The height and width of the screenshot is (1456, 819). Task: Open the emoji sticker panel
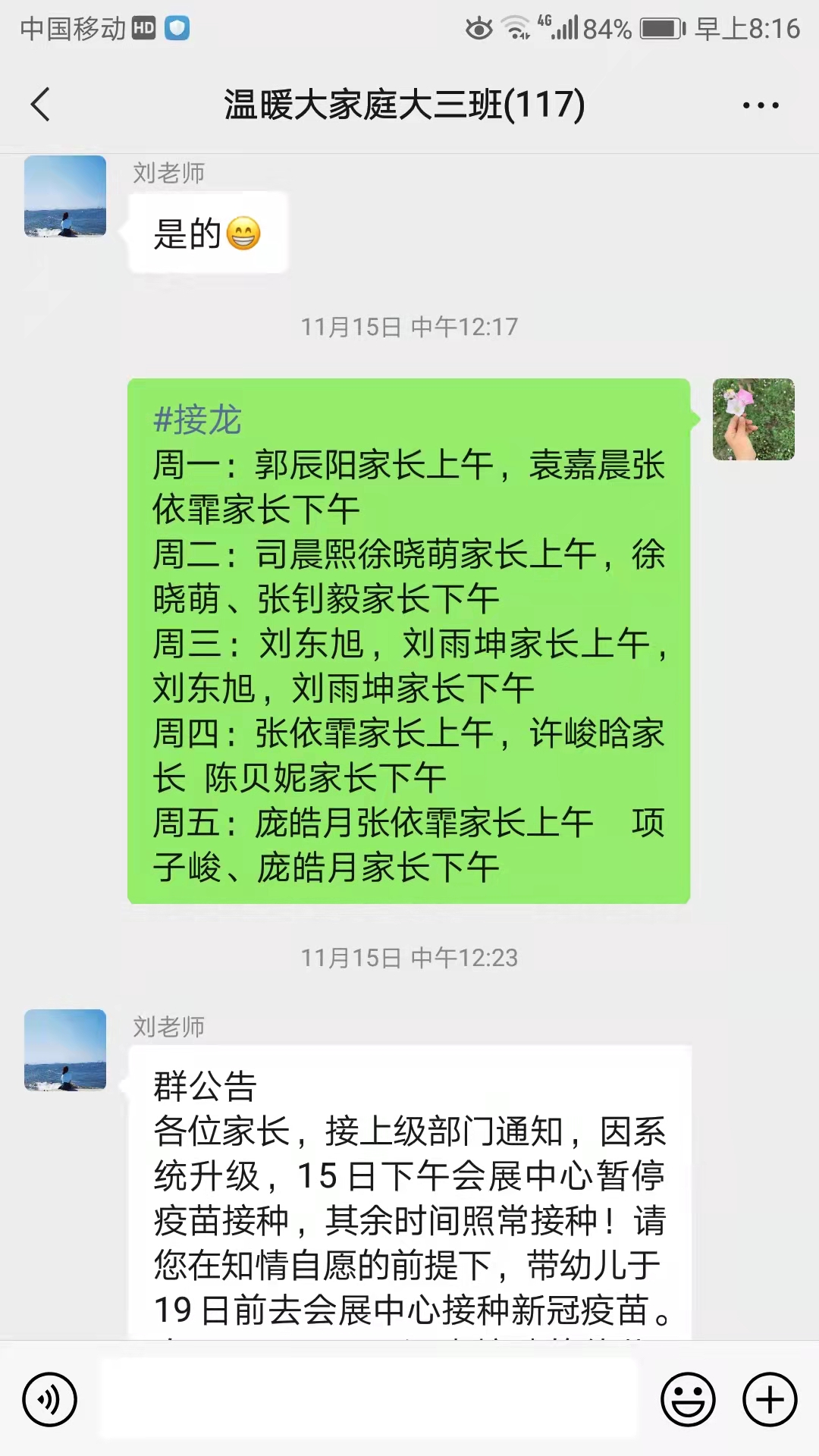688,1399
